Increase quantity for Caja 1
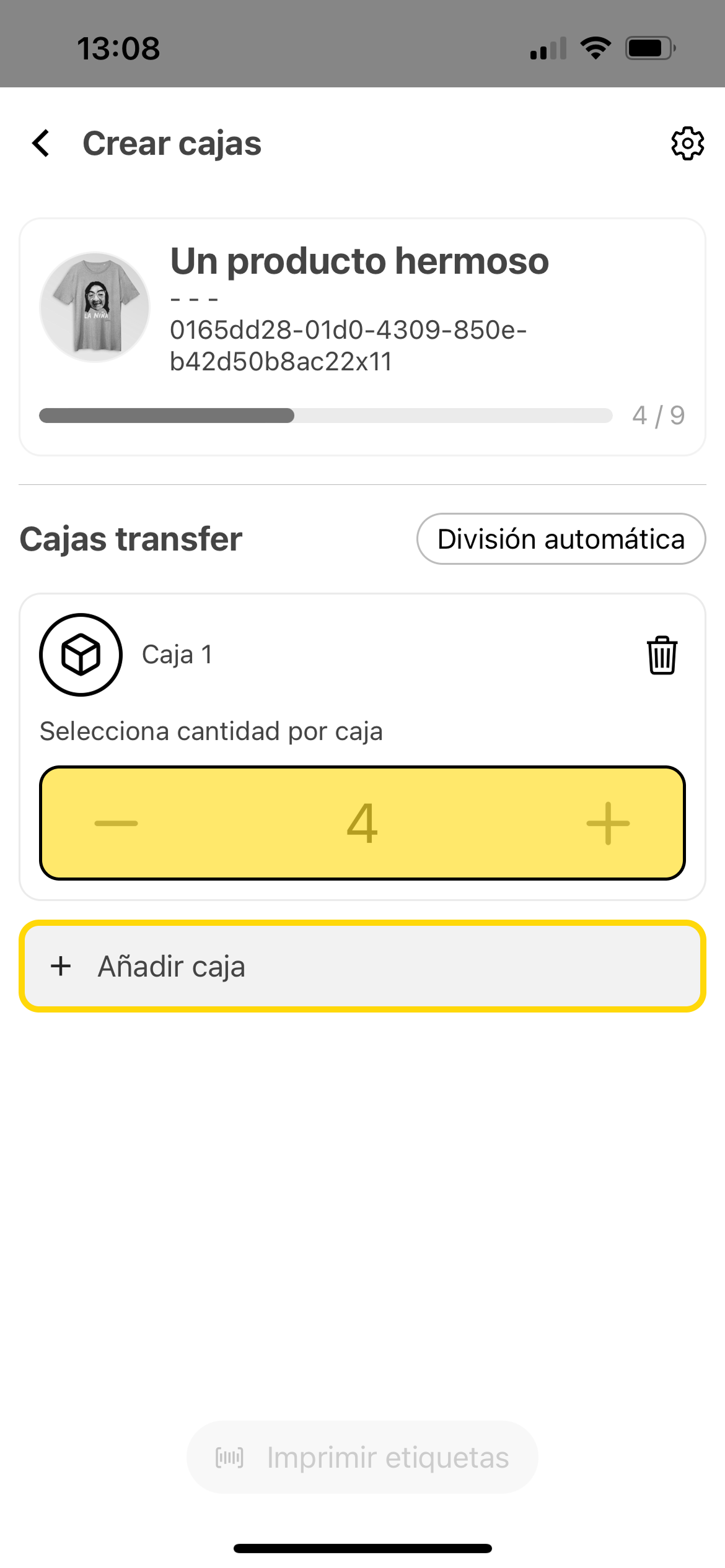725x1568 pixels. [608, 823]
